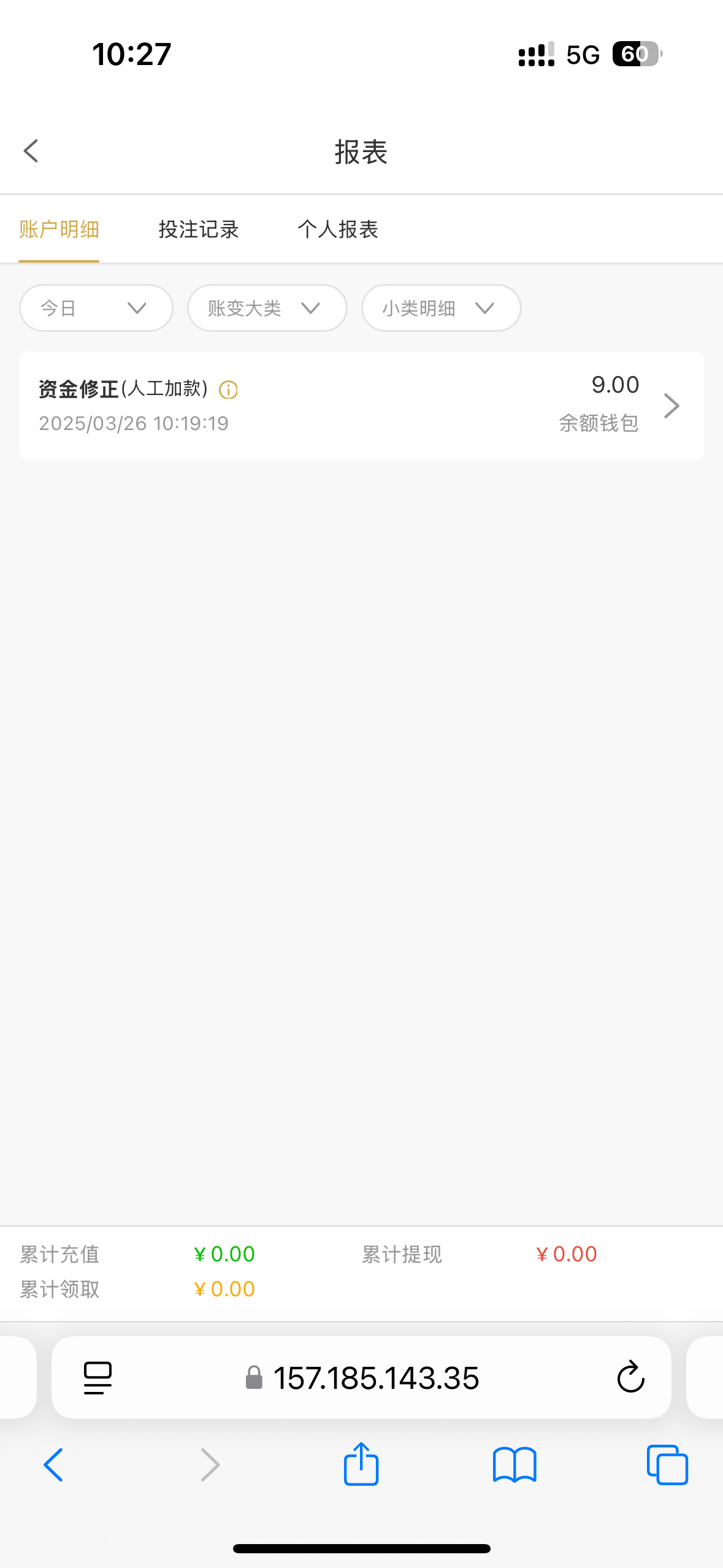Image resolution: width=723 pixels, height=1568 pixels.
Task: Tap the address bar showing 157.185.143.35
Action: tap(375, 1378)
